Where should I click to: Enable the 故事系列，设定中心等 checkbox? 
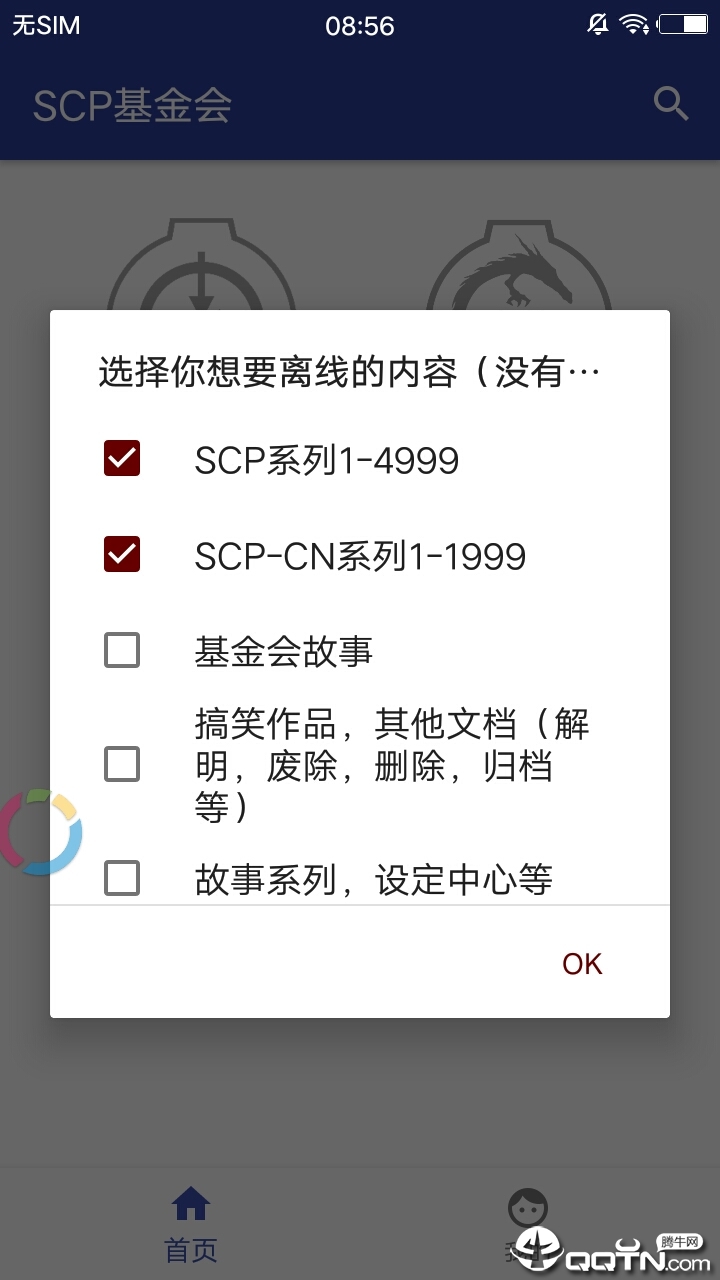[x=121, y=878]
